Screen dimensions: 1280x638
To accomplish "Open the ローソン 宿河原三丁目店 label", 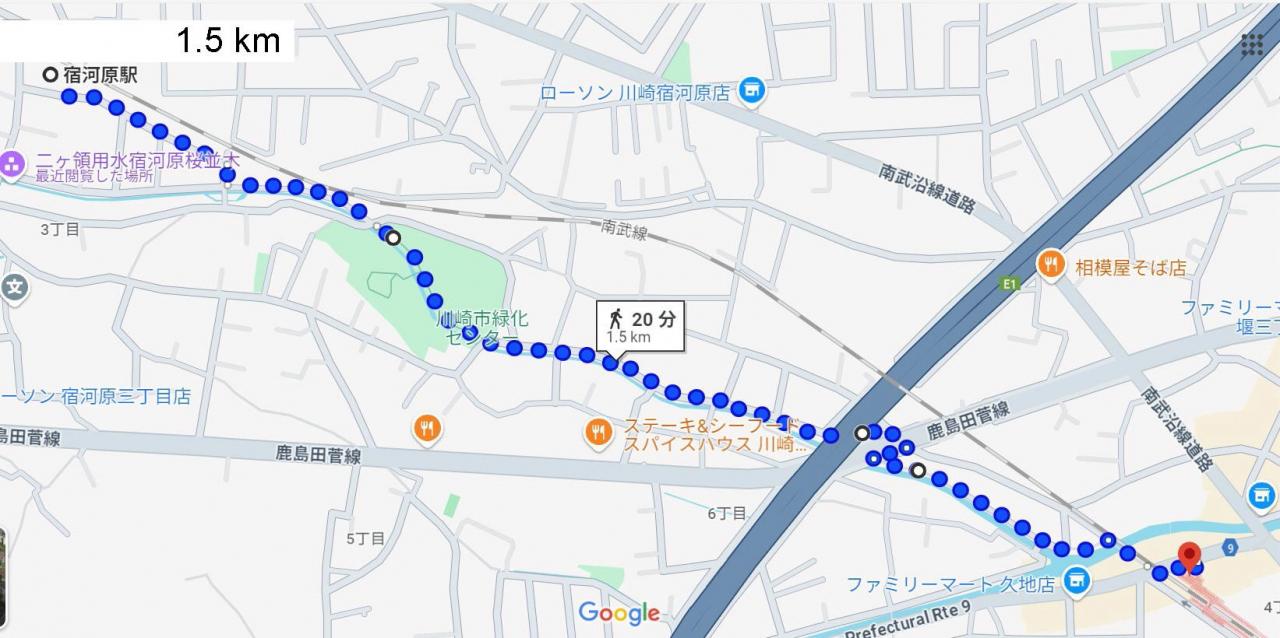I will pos(96,396).
